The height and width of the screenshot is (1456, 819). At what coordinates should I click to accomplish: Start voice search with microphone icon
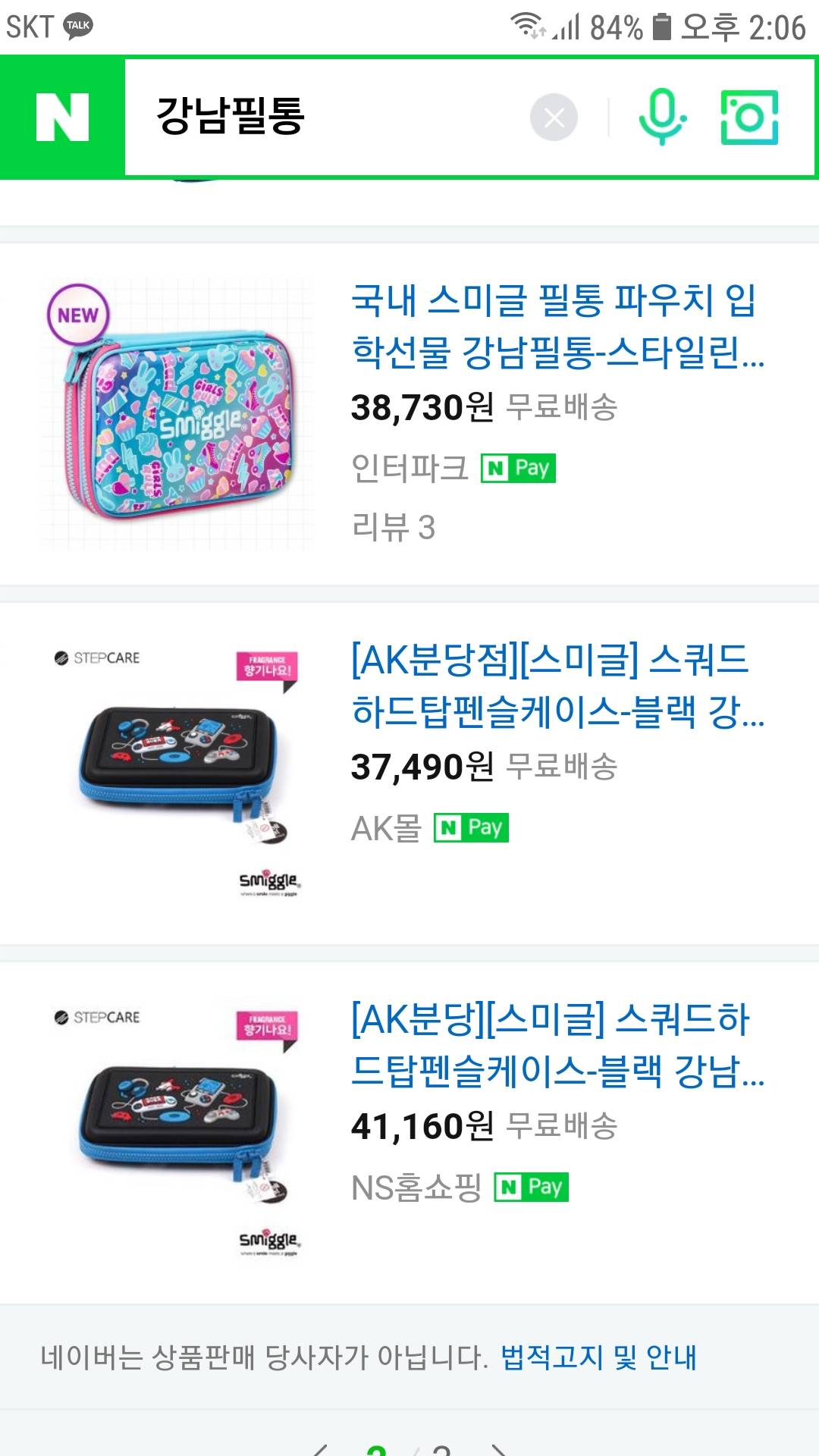pos(662,118)
